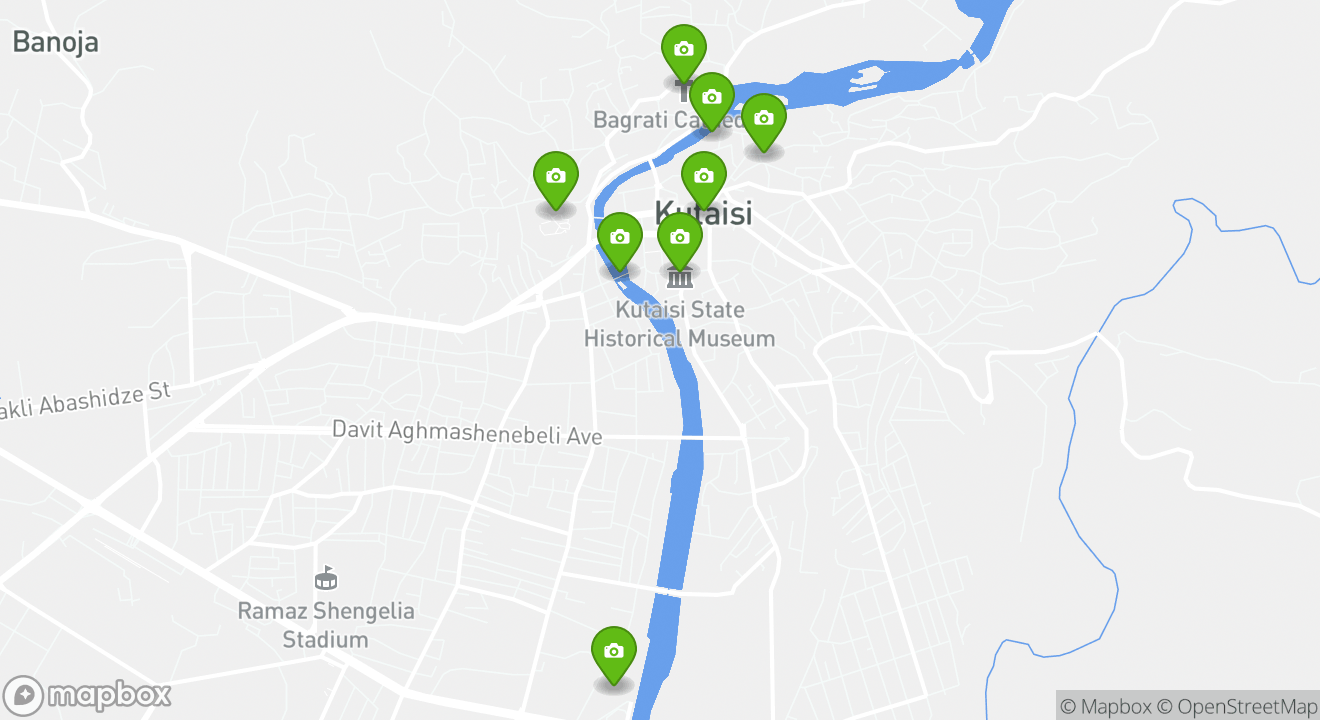
Task: Open the isolated photo pin west of the river bend
Action: pos(556,177)
